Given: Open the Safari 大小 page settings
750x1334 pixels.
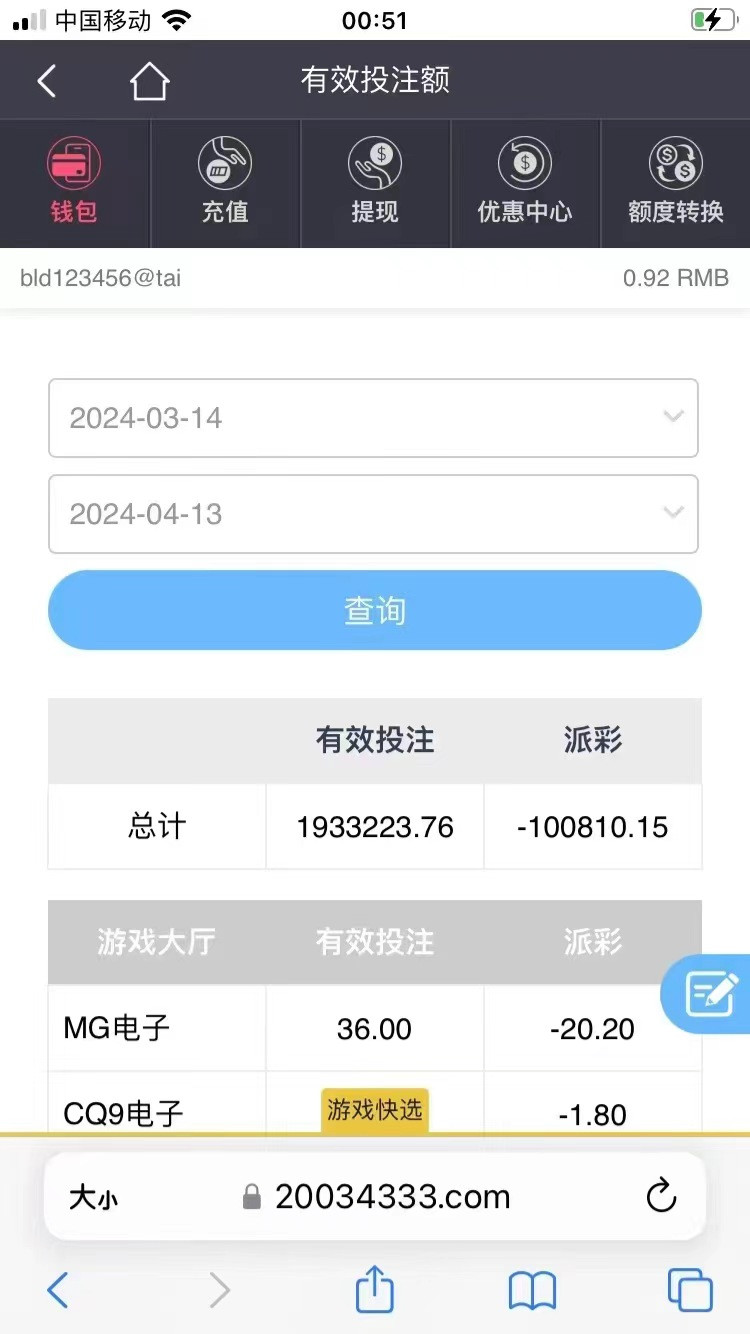Looking at the screenshot, I should [x=93, y=1197].
